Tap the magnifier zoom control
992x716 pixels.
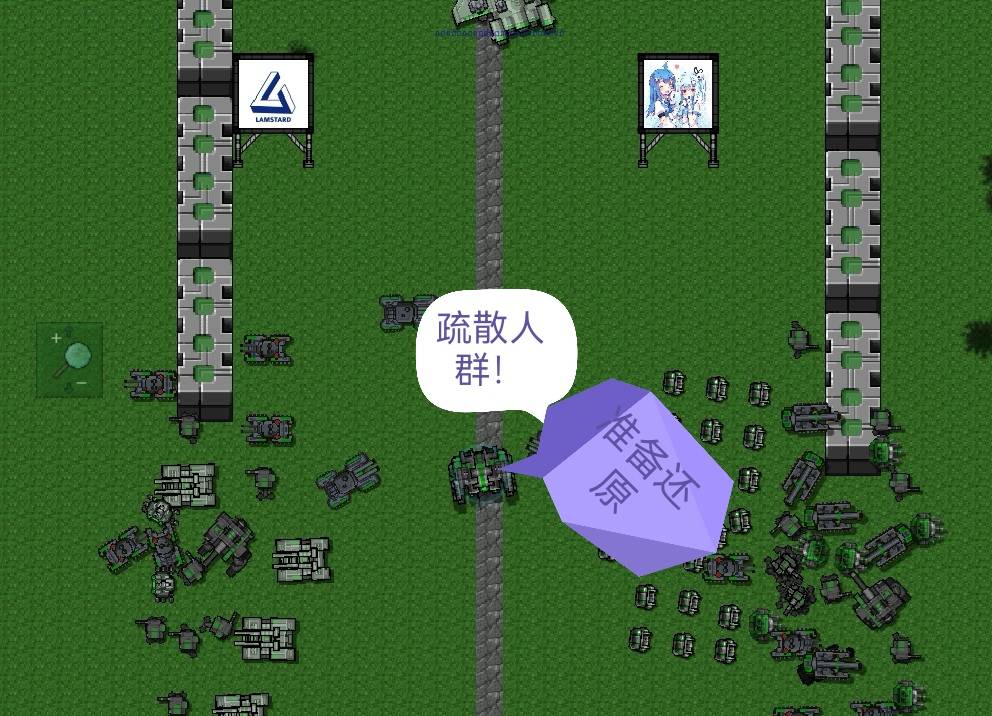[70, 360]
